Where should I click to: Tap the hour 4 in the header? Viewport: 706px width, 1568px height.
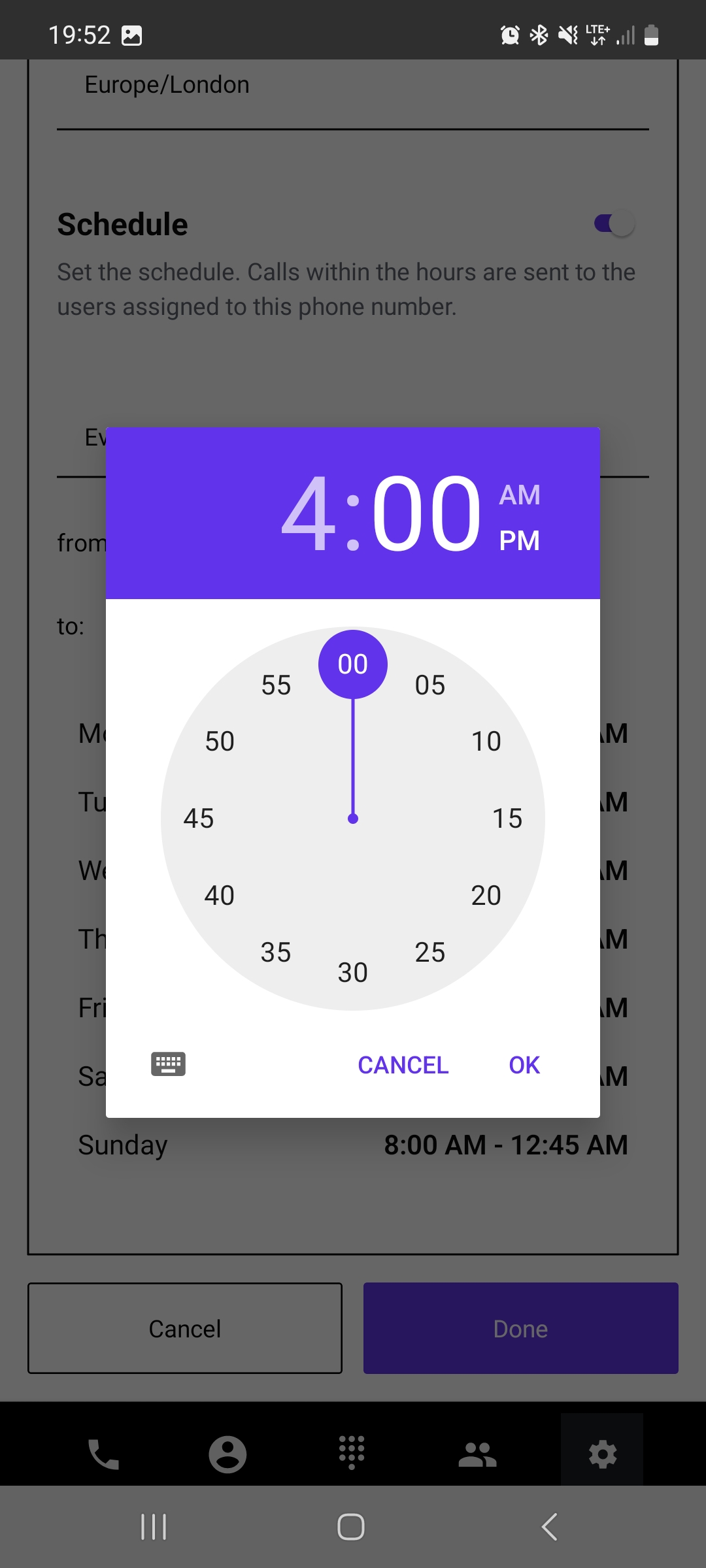pyautogui.click(x=309, y=514)
